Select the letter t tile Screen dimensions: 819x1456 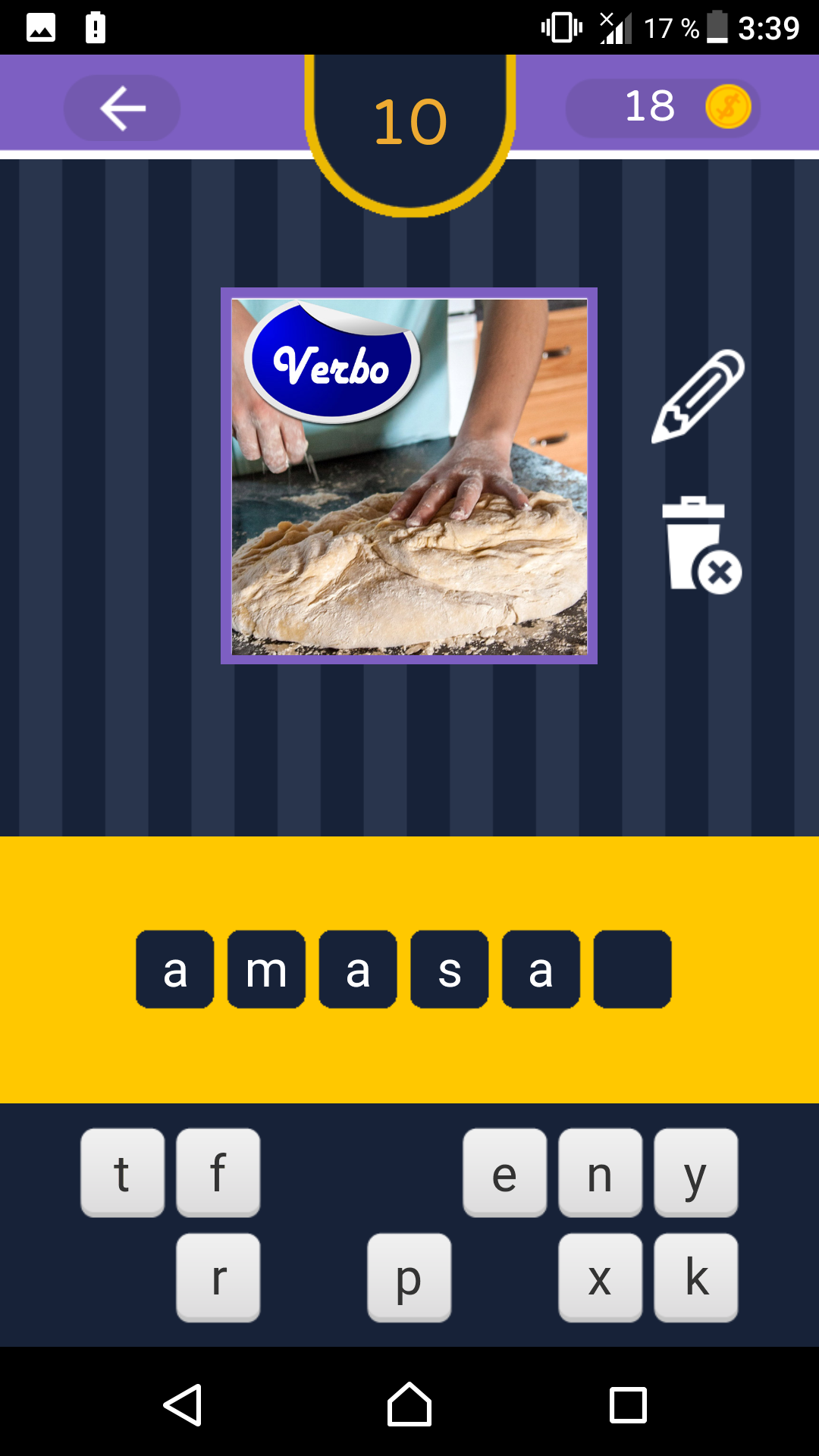pos(123,1172)
